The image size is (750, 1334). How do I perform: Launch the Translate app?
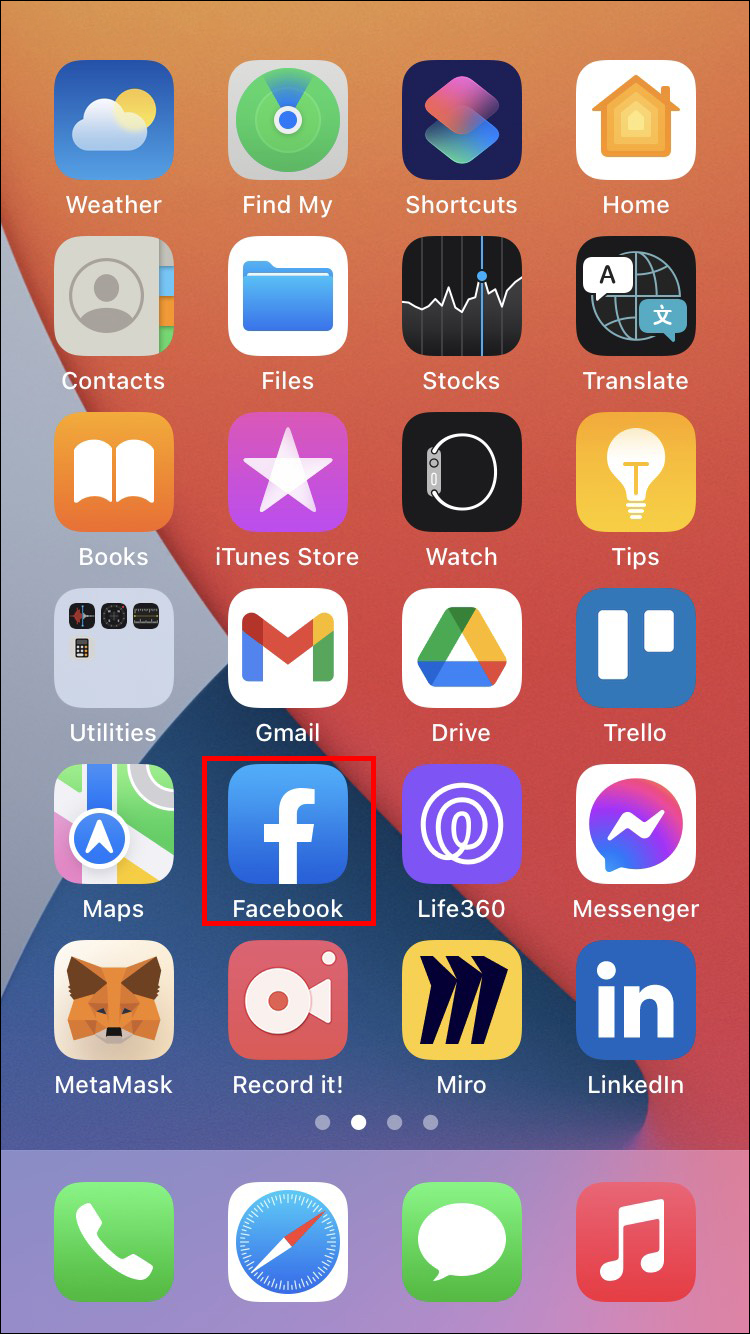(636, 296)
